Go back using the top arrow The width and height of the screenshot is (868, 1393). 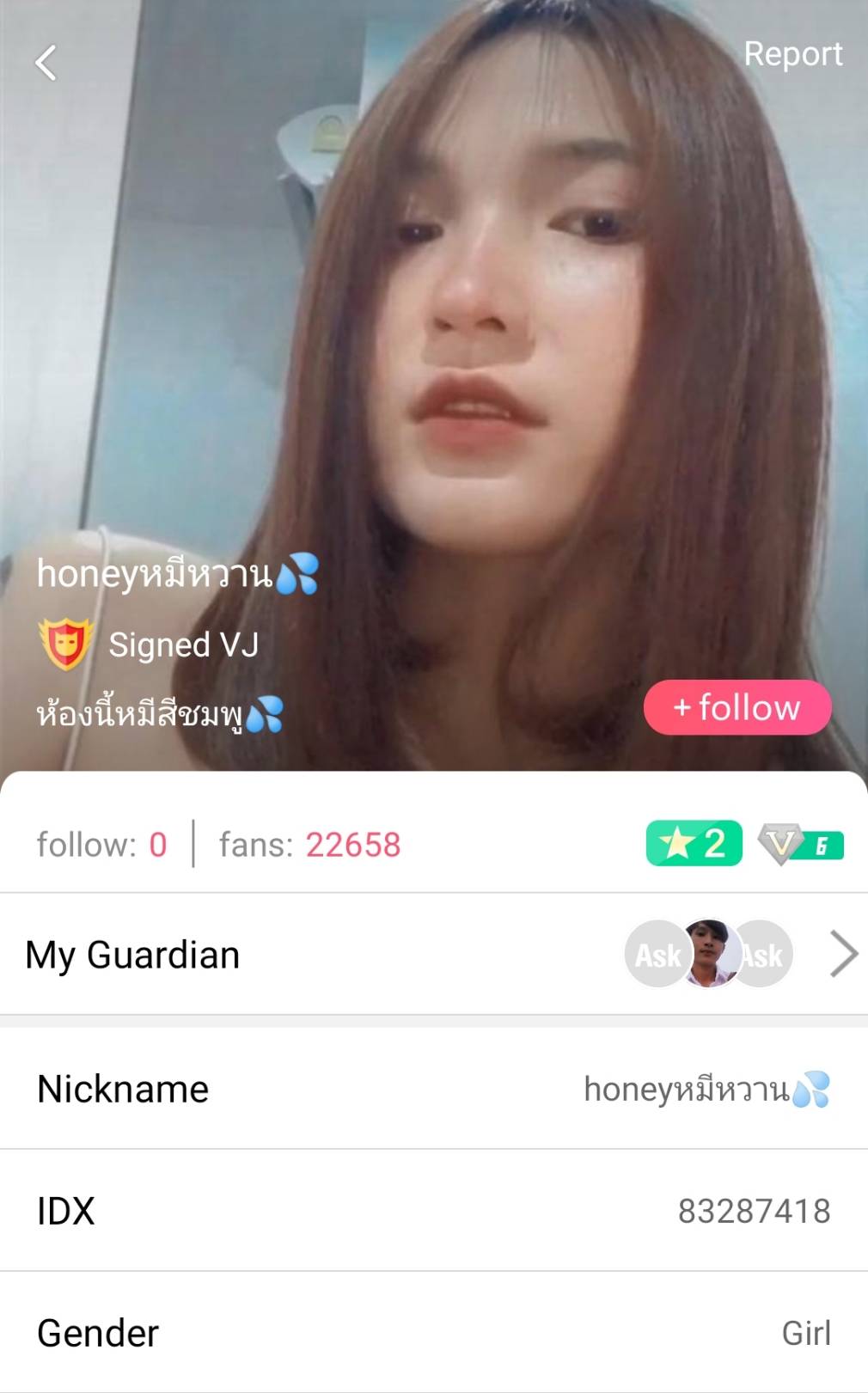(46, 63)
